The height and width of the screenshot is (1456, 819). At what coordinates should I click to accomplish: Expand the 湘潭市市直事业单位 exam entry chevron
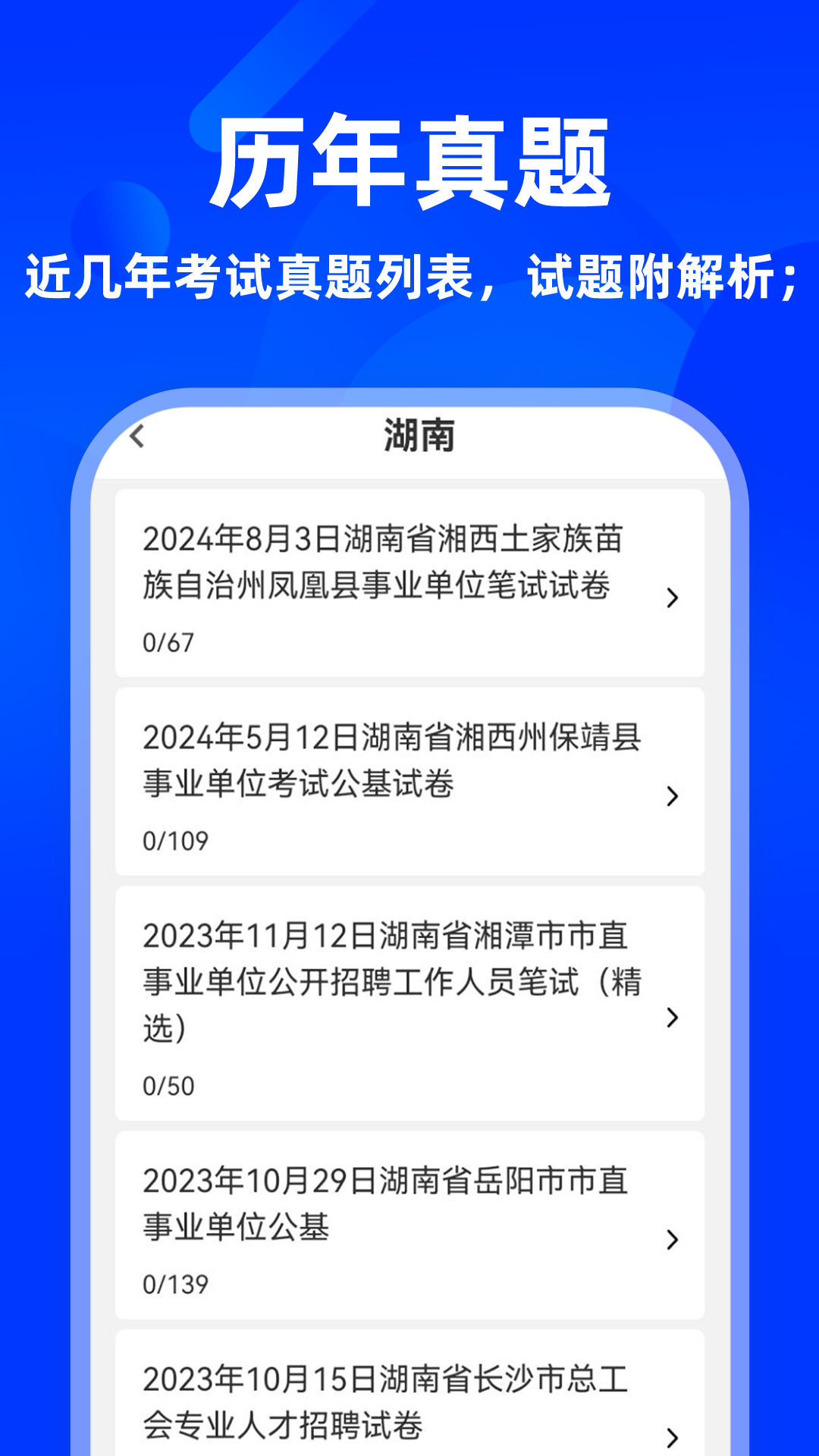click(x=670, y=1020)
